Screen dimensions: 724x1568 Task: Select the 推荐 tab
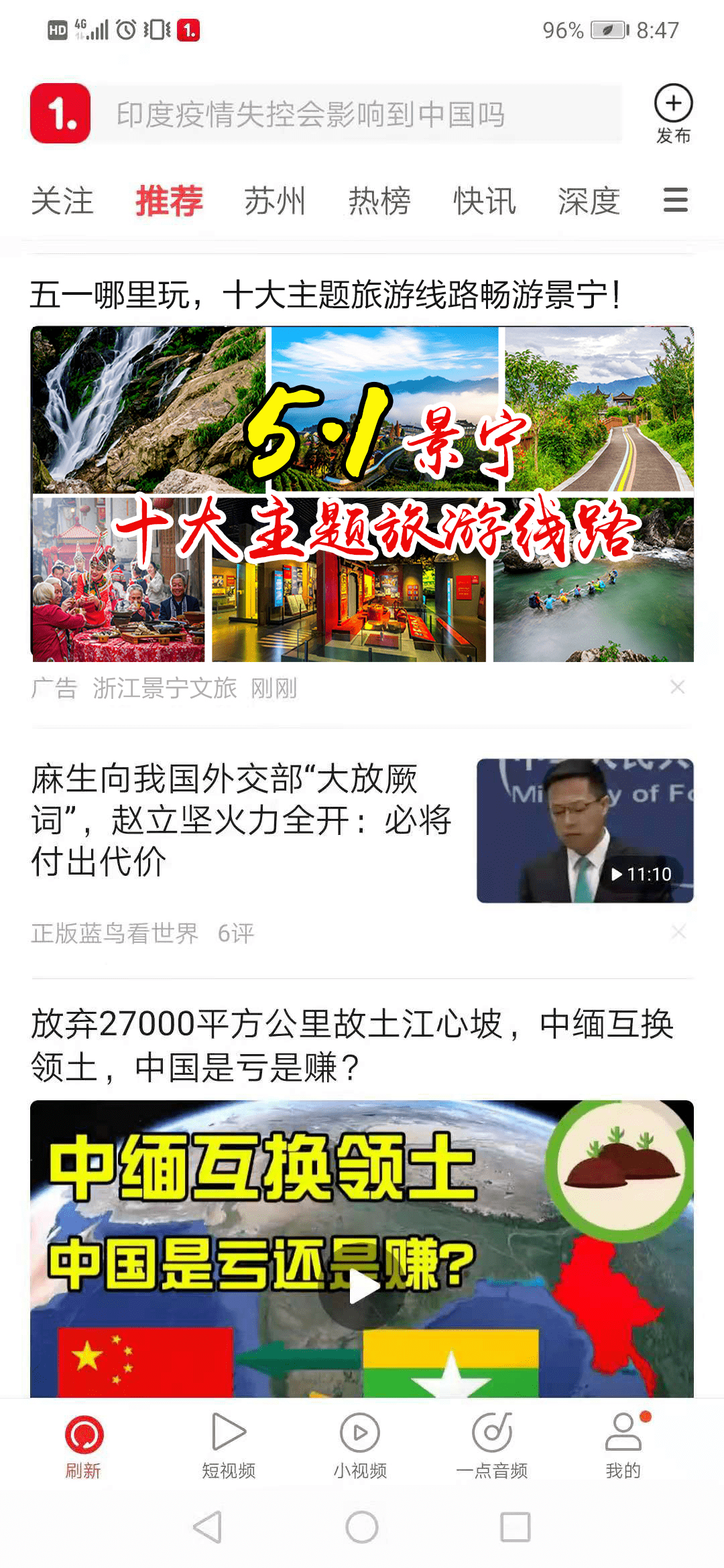(169, 201)
